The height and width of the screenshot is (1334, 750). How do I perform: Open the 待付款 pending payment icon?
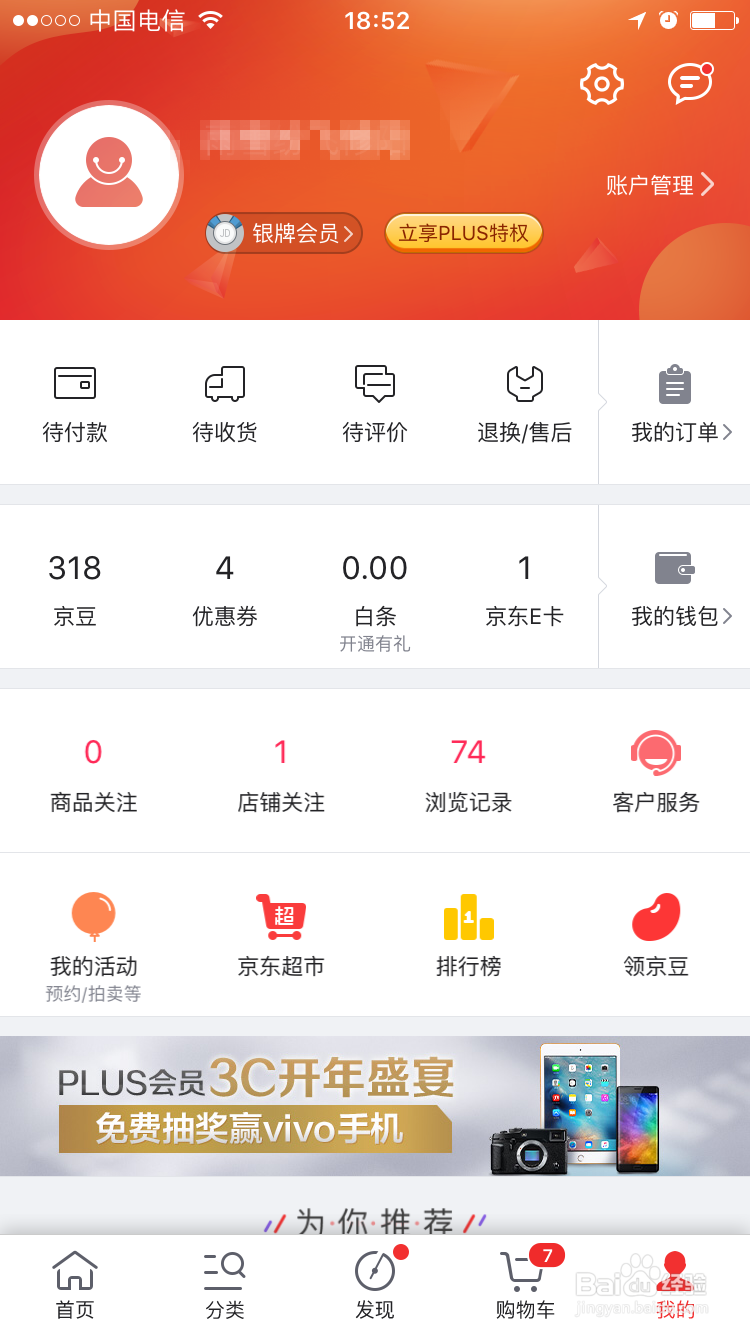pyautogui.click(x=75, y=400)
